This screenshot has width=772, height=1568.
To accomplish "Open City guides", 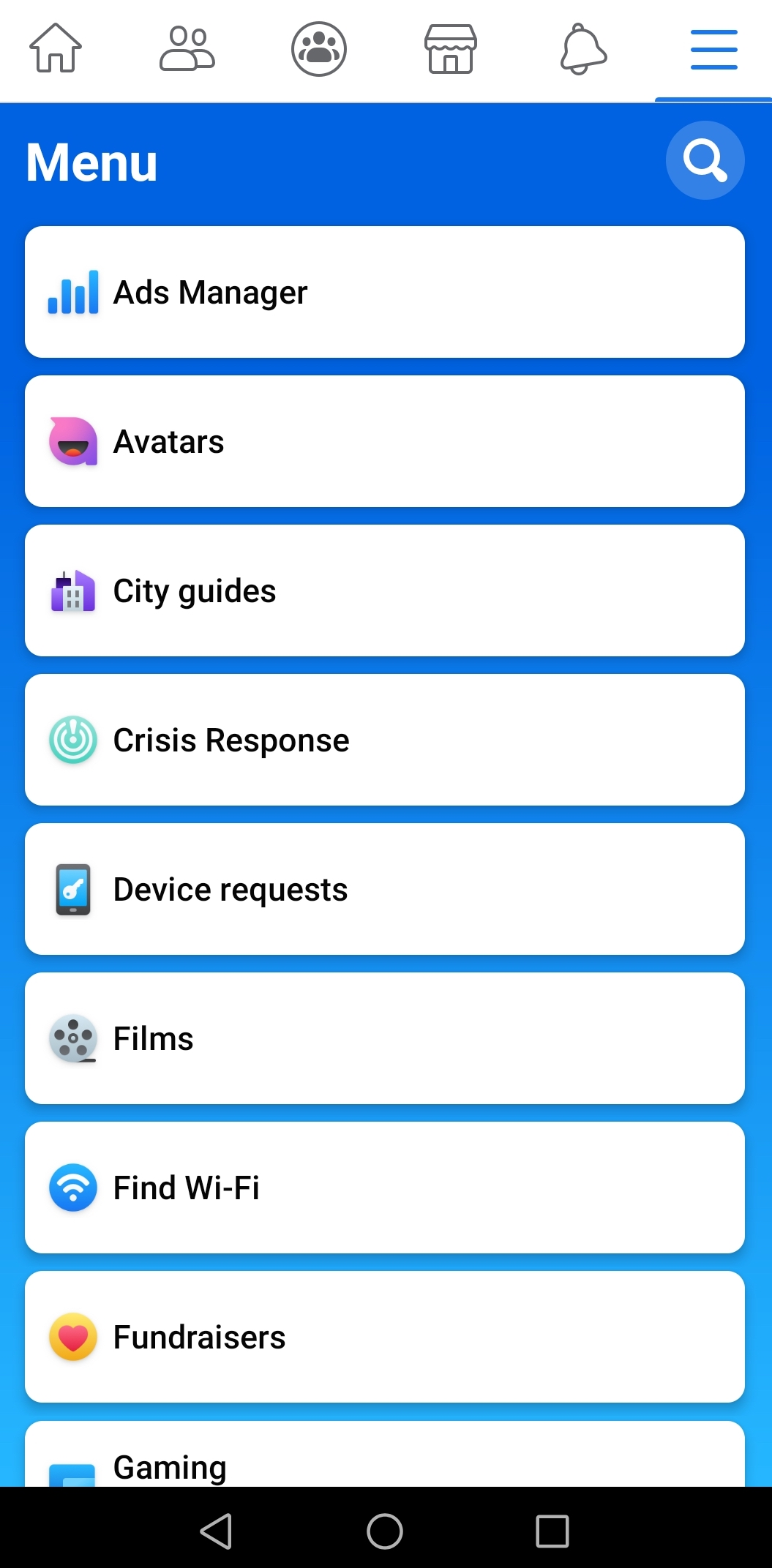I will [385, 590].
